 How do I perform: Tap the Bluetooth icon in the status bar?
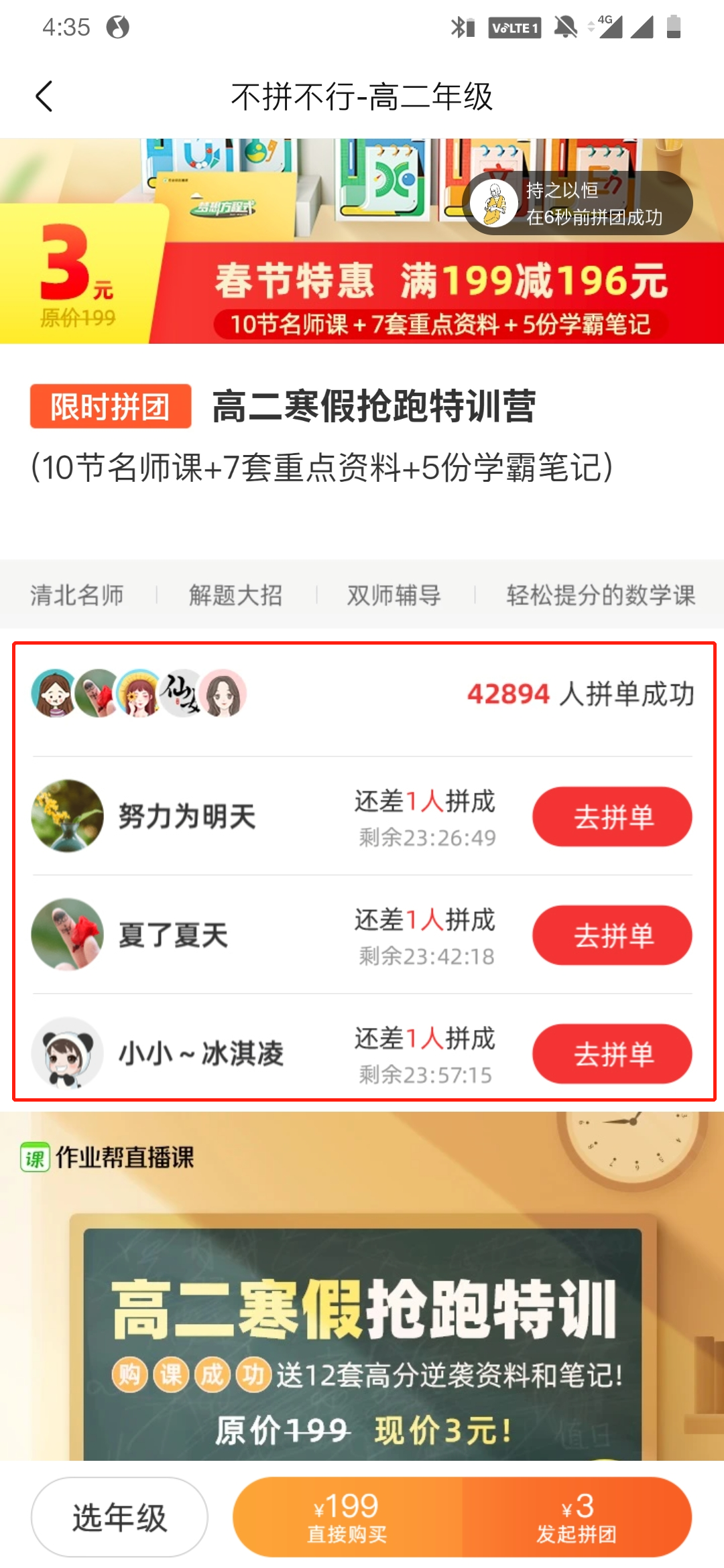[x=458, y=27]
